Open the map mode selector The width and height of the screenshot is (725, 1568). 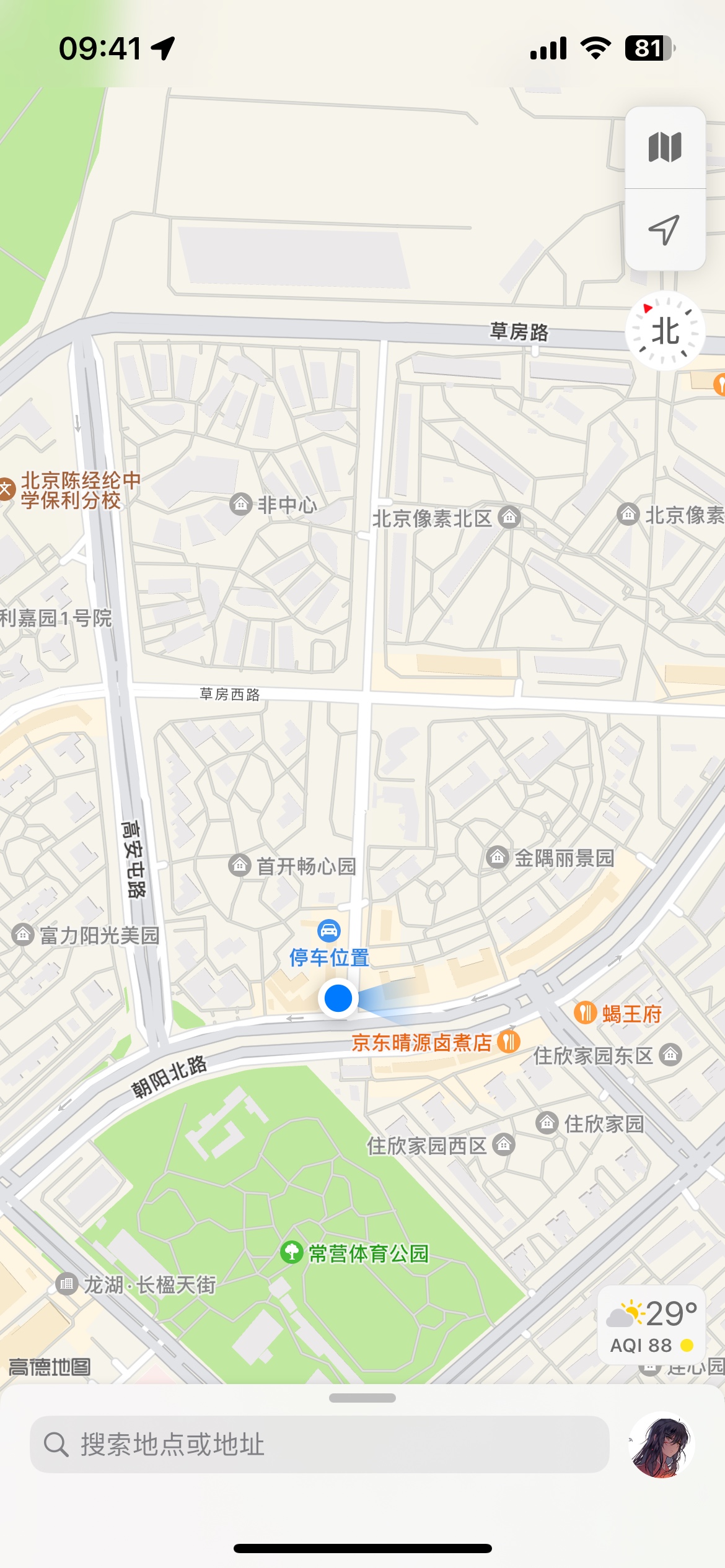pyautogui.click(x=664, y=147)
